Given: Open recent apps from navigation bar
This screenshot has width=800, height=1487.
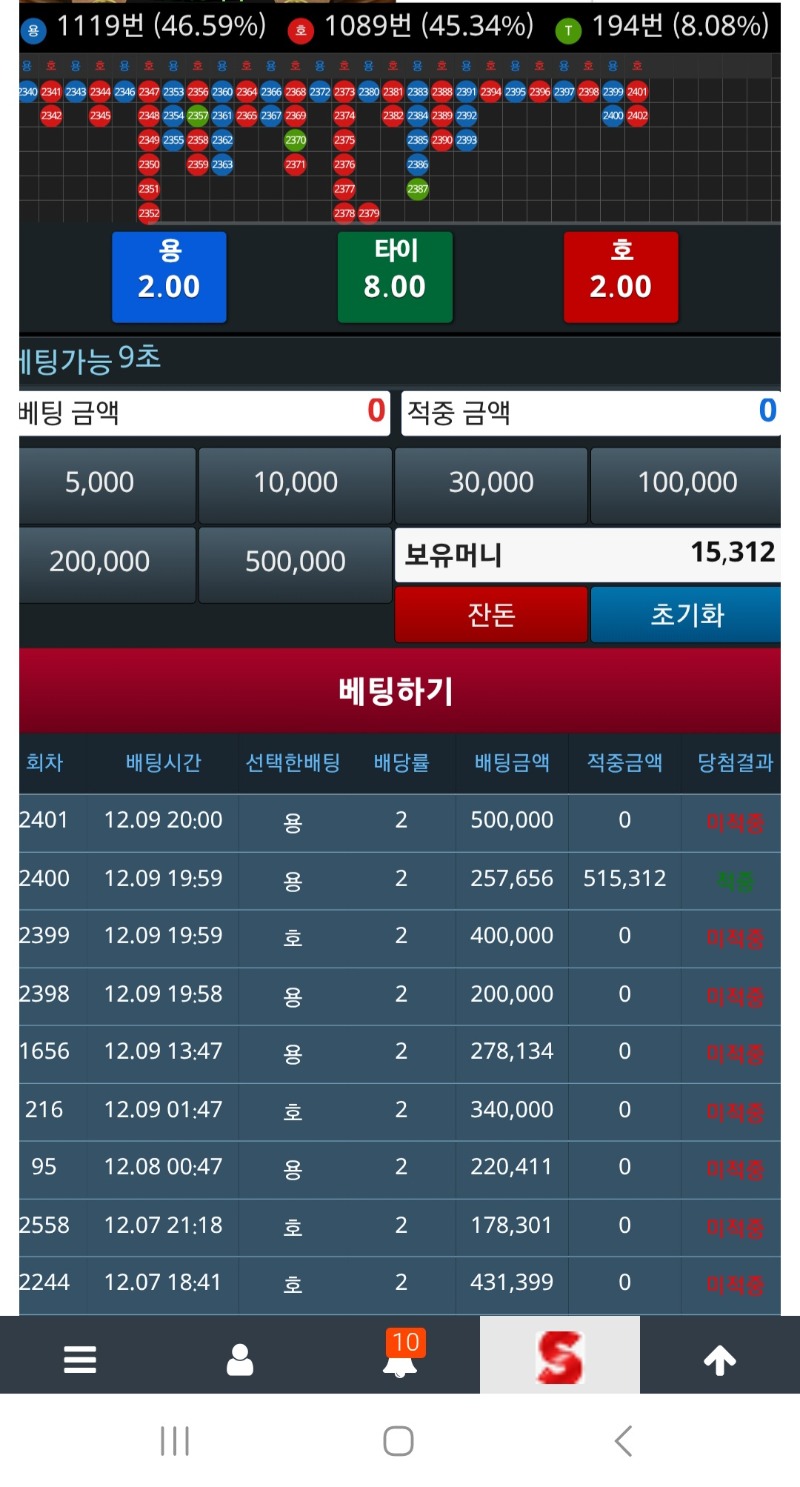Looking at the screenshot, I should point(175,1441).
